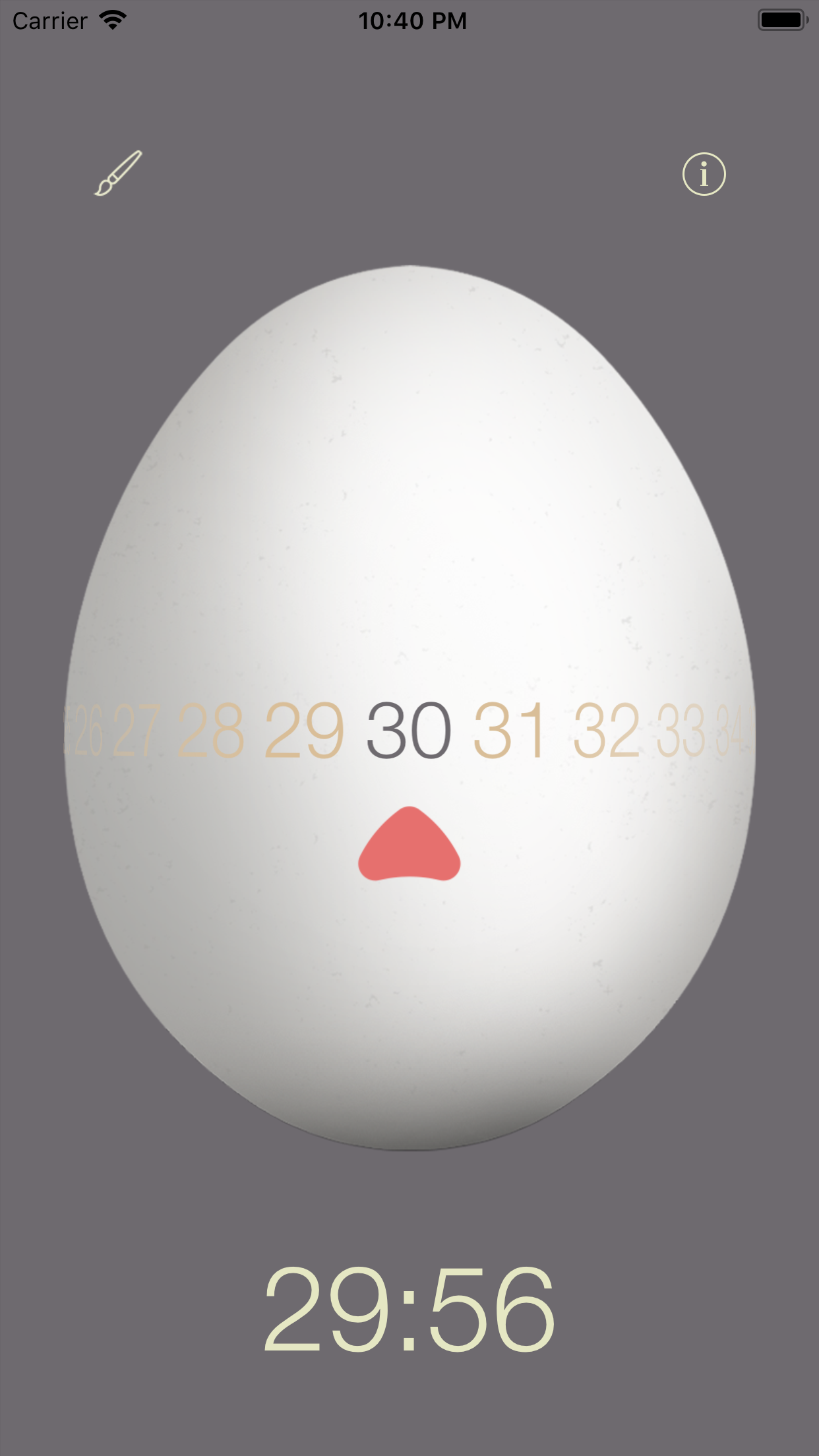
Task: Tap the battery indicator
Action: click(x=781, y=20)
